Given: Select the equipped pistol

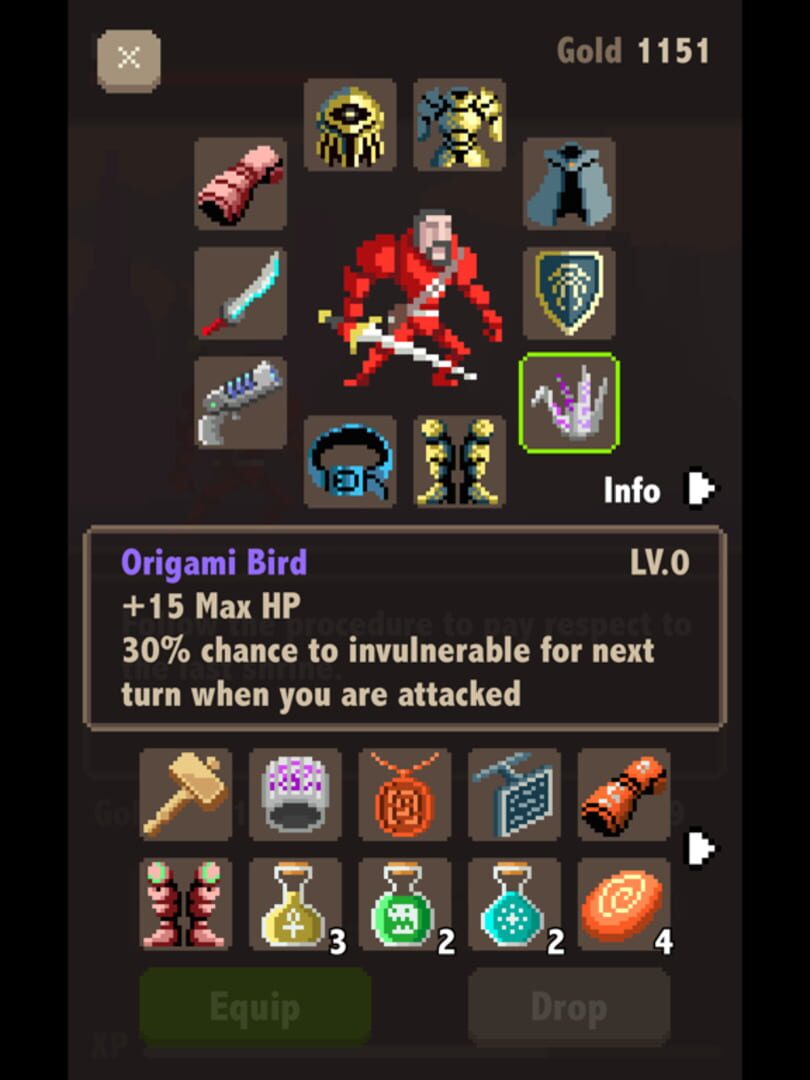Looking at the screenshot, I should tap(240, 402).
